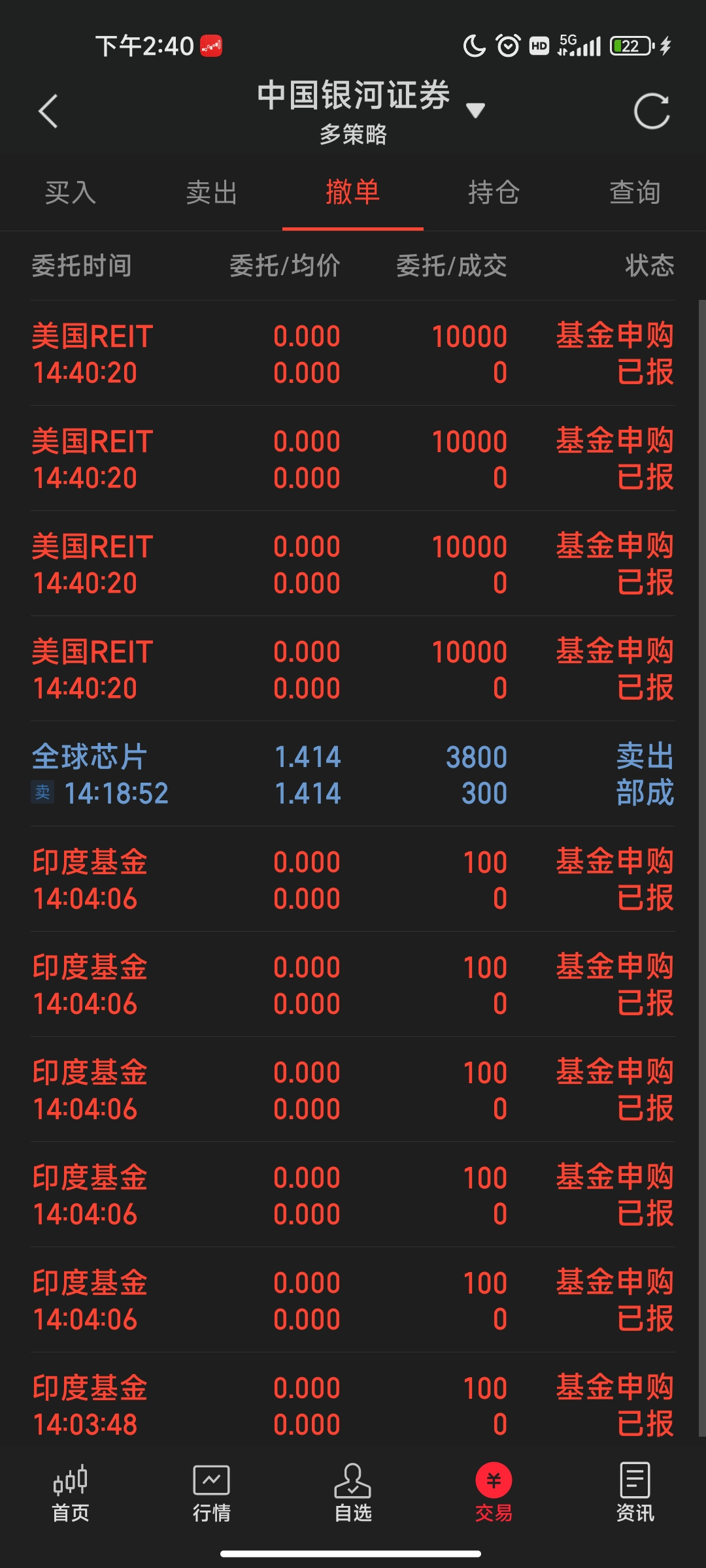Refresh the order list

pos(652,111)
